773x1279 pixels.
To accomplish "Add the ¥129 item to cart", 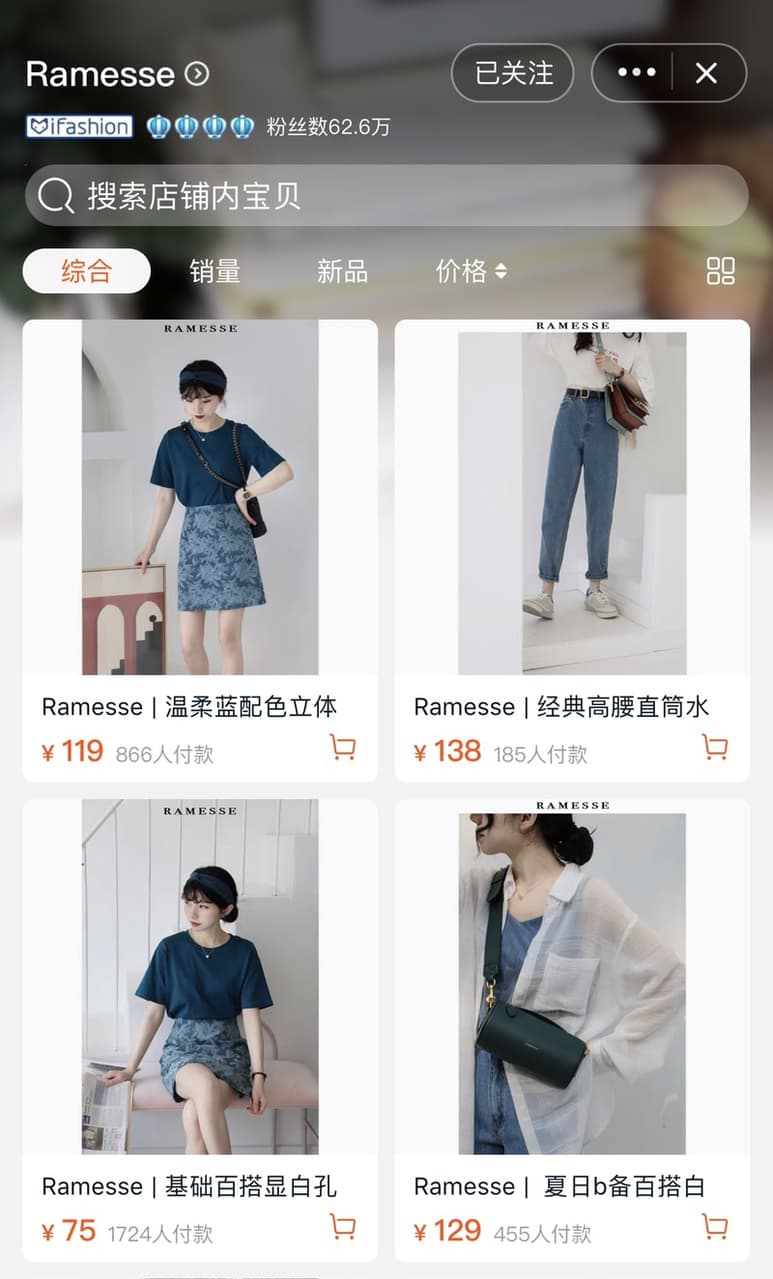I will tap(715, 1227).
